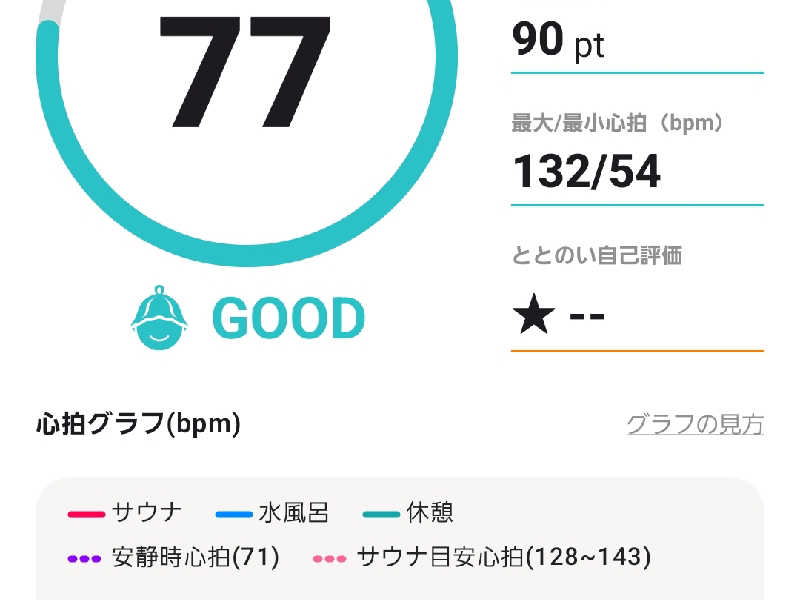Open the グラフの見方 link
The image size is (800, 600).
(695, 424)
